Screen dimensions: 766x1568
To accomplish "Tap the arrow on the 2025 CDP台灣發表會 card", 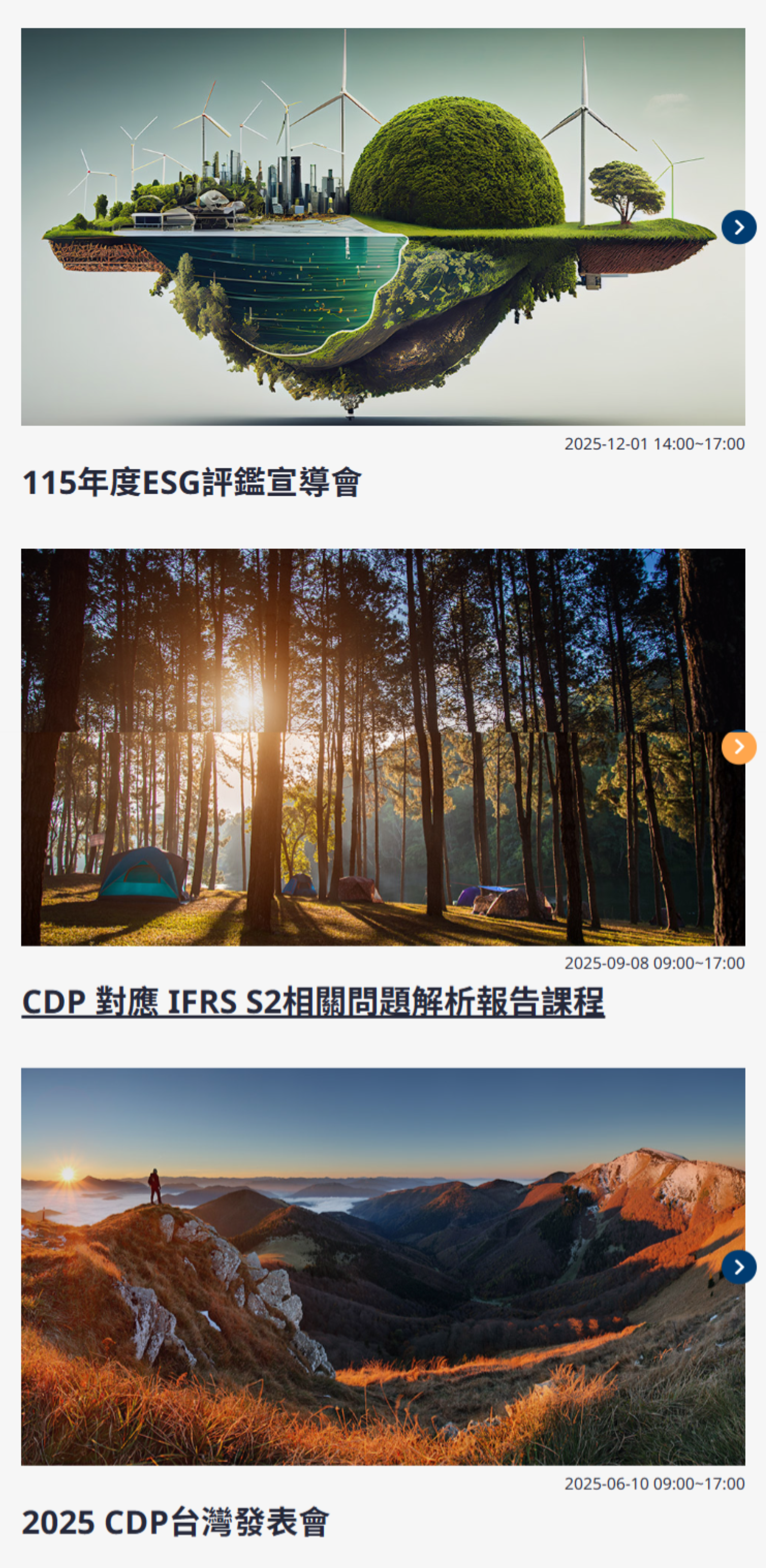I will click(x=739, y=1267).
